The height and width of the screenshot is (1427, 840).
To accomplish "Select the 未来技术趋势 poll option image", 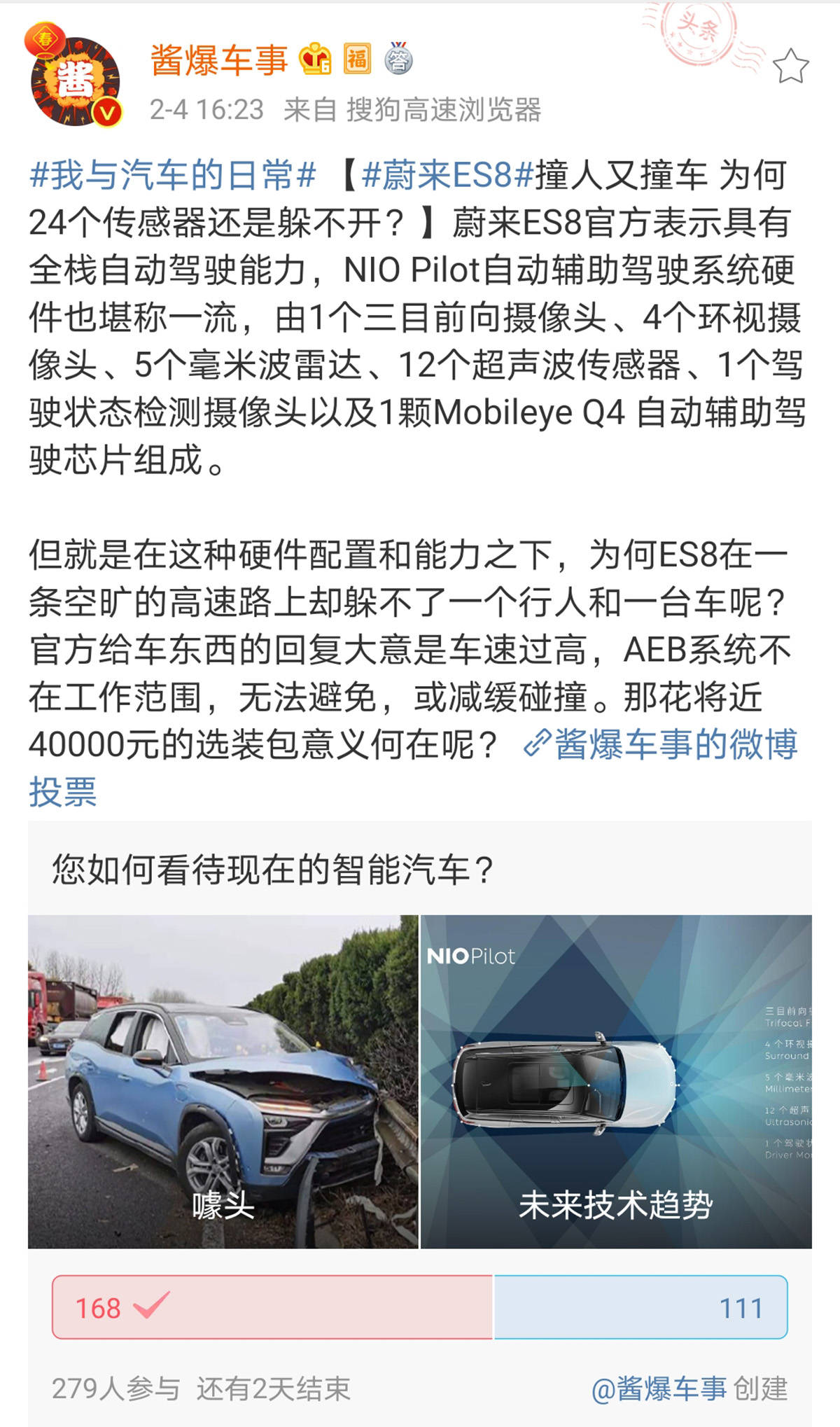I will [616, 1081].
